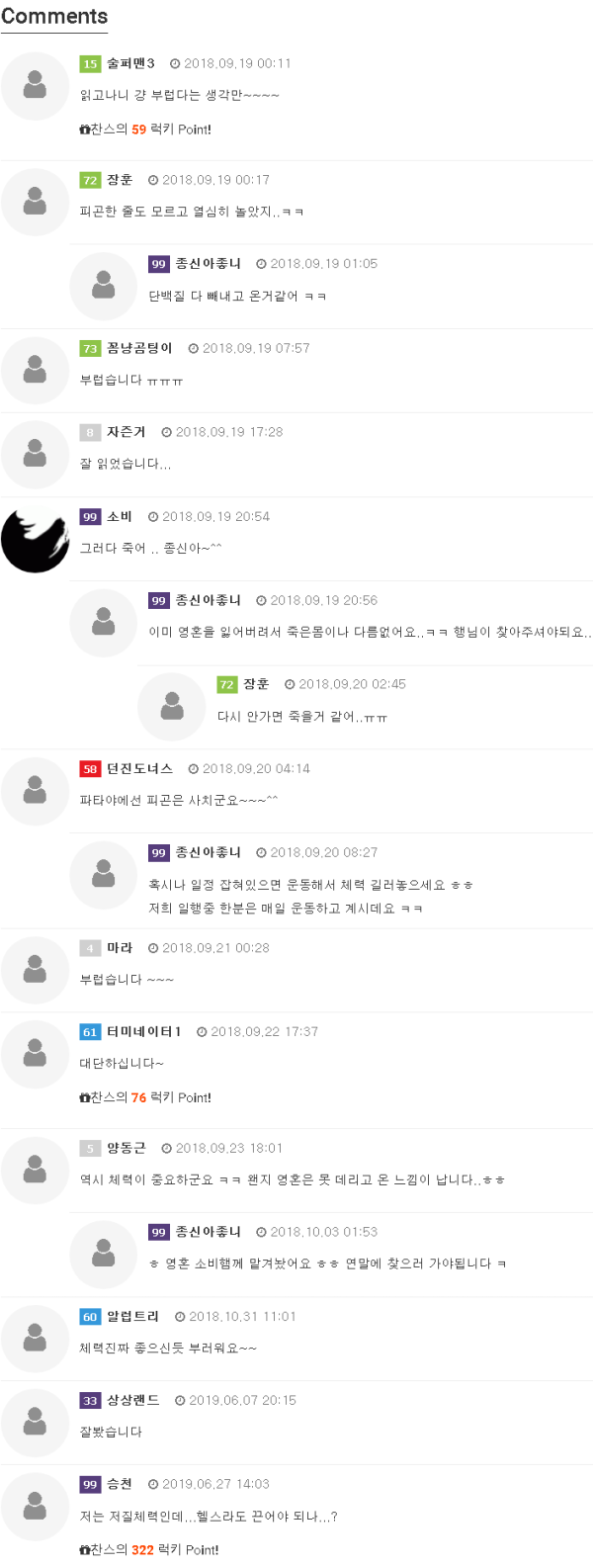Select the username 상상랜드

132,1401
